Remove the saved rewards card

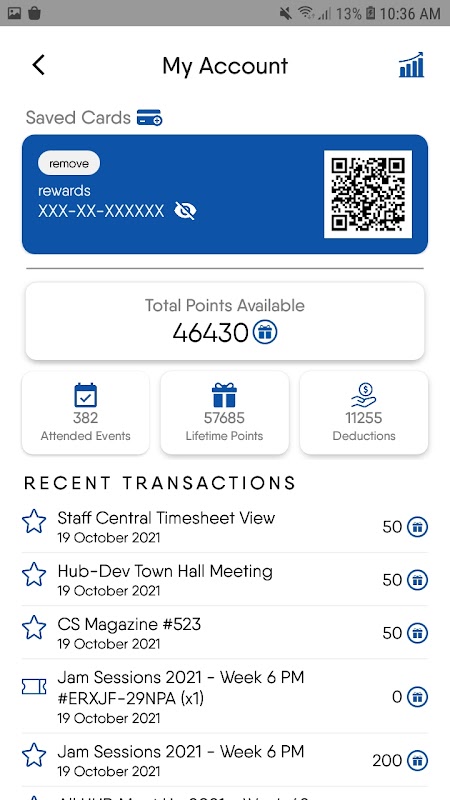coord(69,163)
